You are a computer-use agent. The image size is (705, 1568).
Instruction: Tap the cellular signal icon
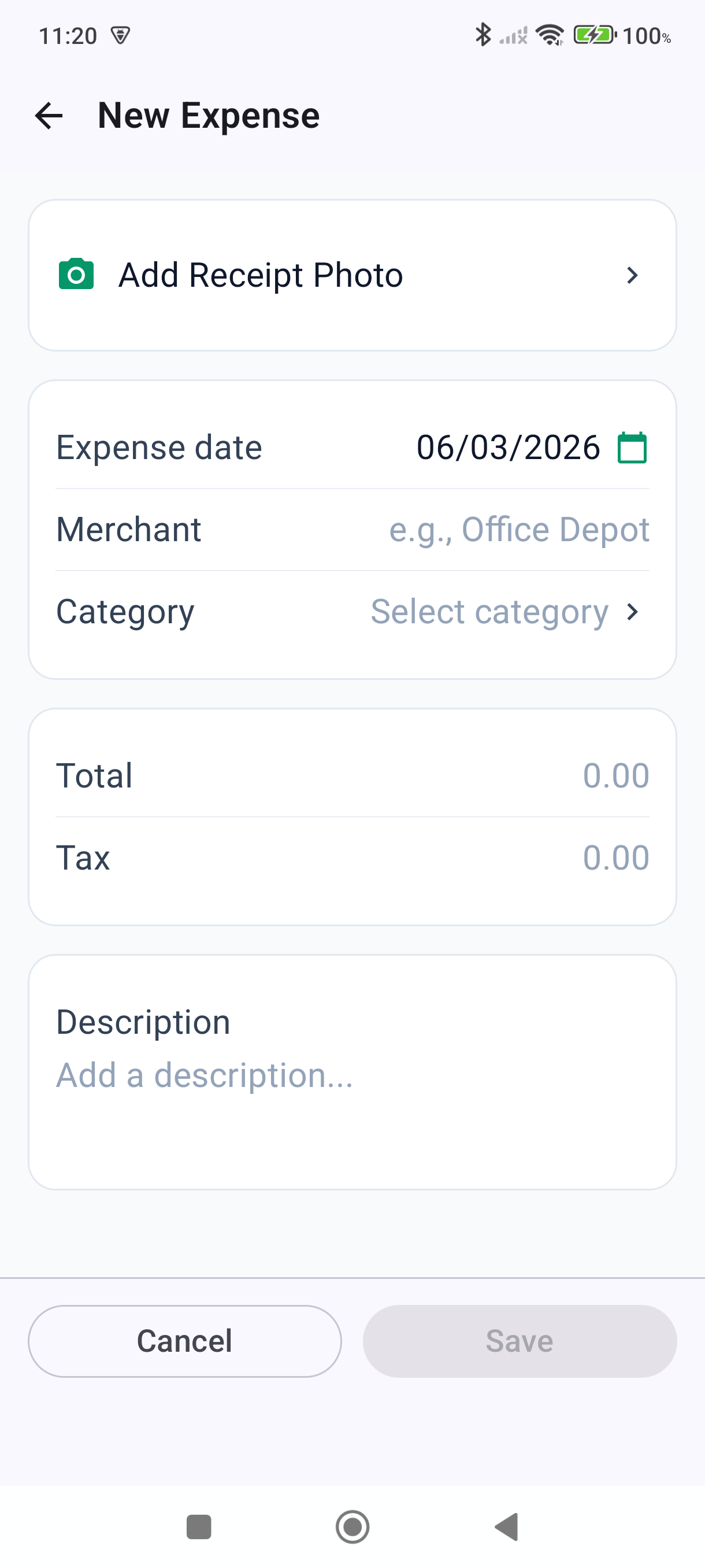tap(511, 35)
